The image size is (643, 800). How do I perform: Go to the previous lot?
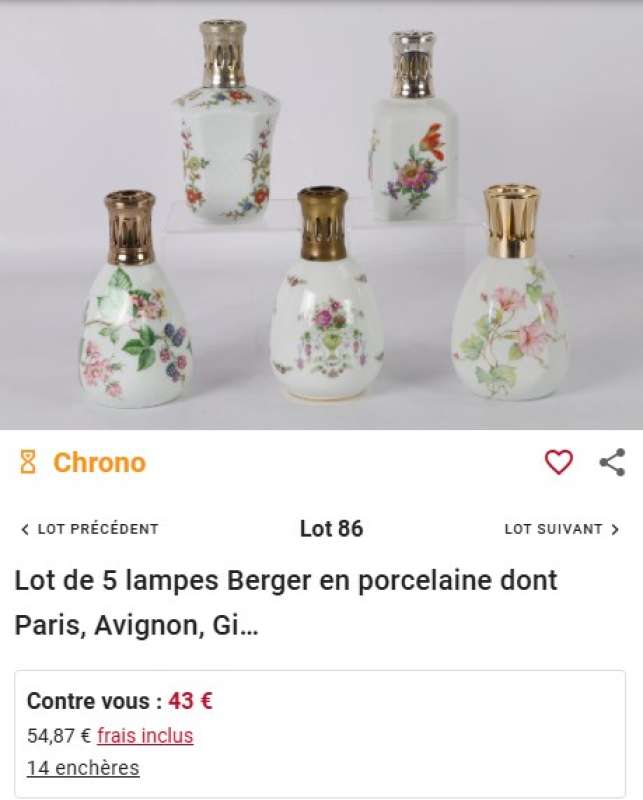click(x=89, y=529)
